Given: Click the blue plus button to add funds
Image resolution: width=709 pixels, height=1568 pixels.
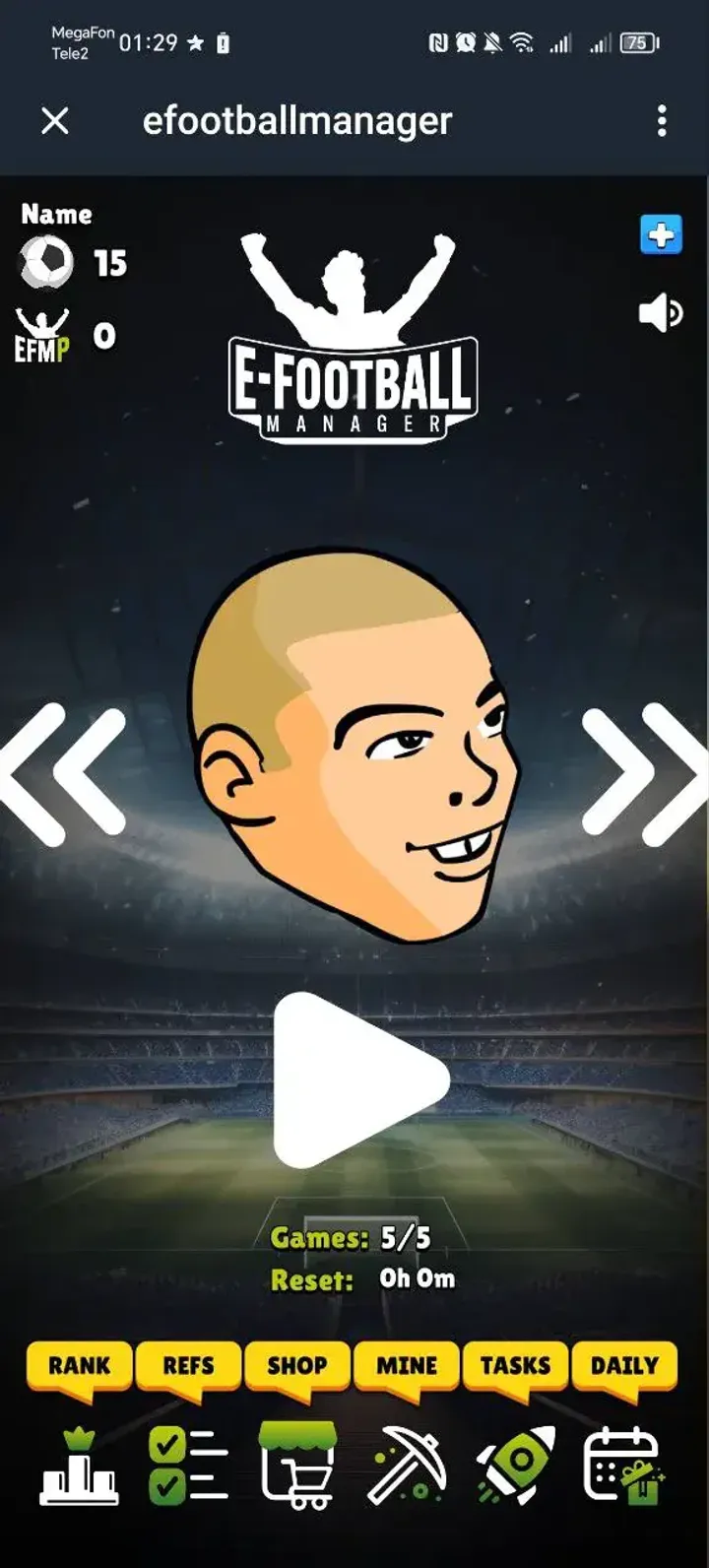Looking at the screenshot, I should point(661,234).
